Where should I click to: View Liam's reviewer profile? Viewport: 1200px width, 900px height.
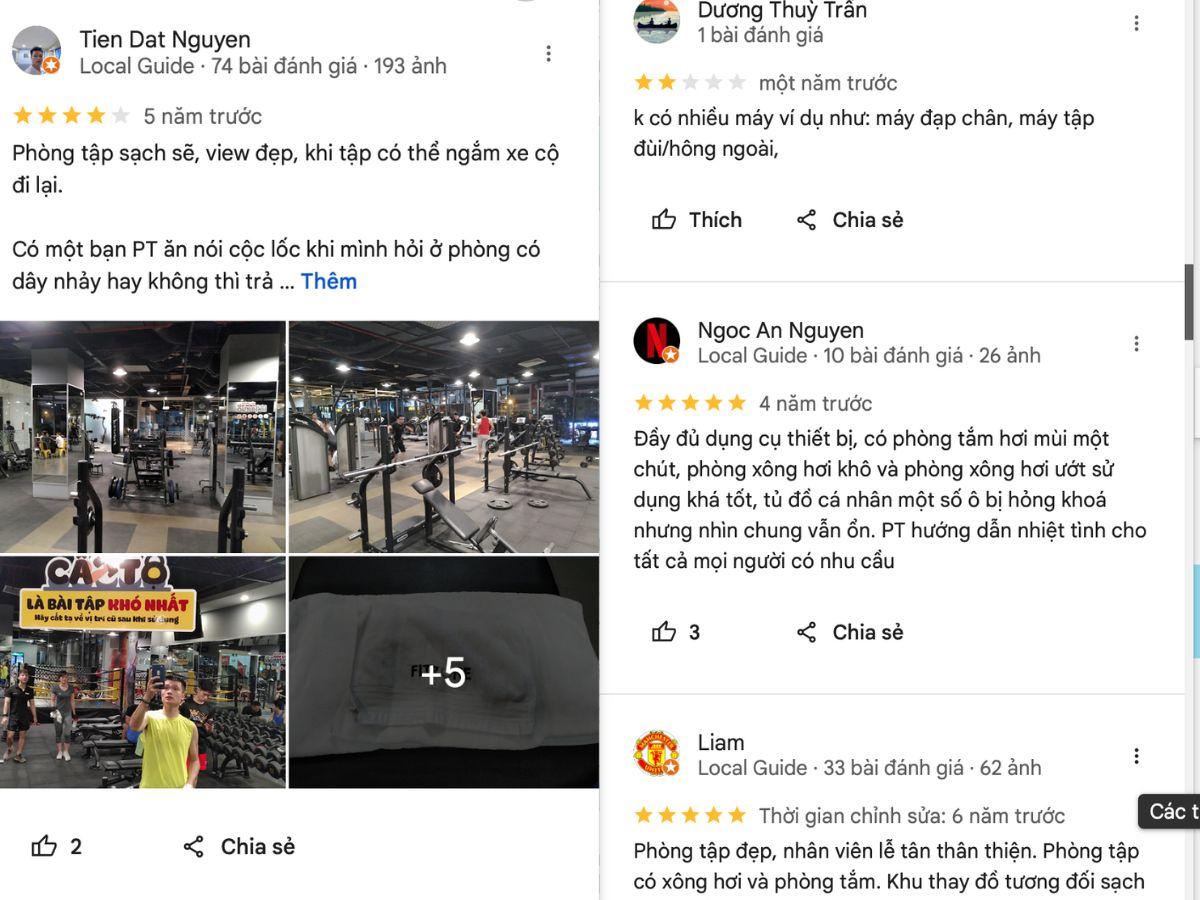(x=720, y=743)
